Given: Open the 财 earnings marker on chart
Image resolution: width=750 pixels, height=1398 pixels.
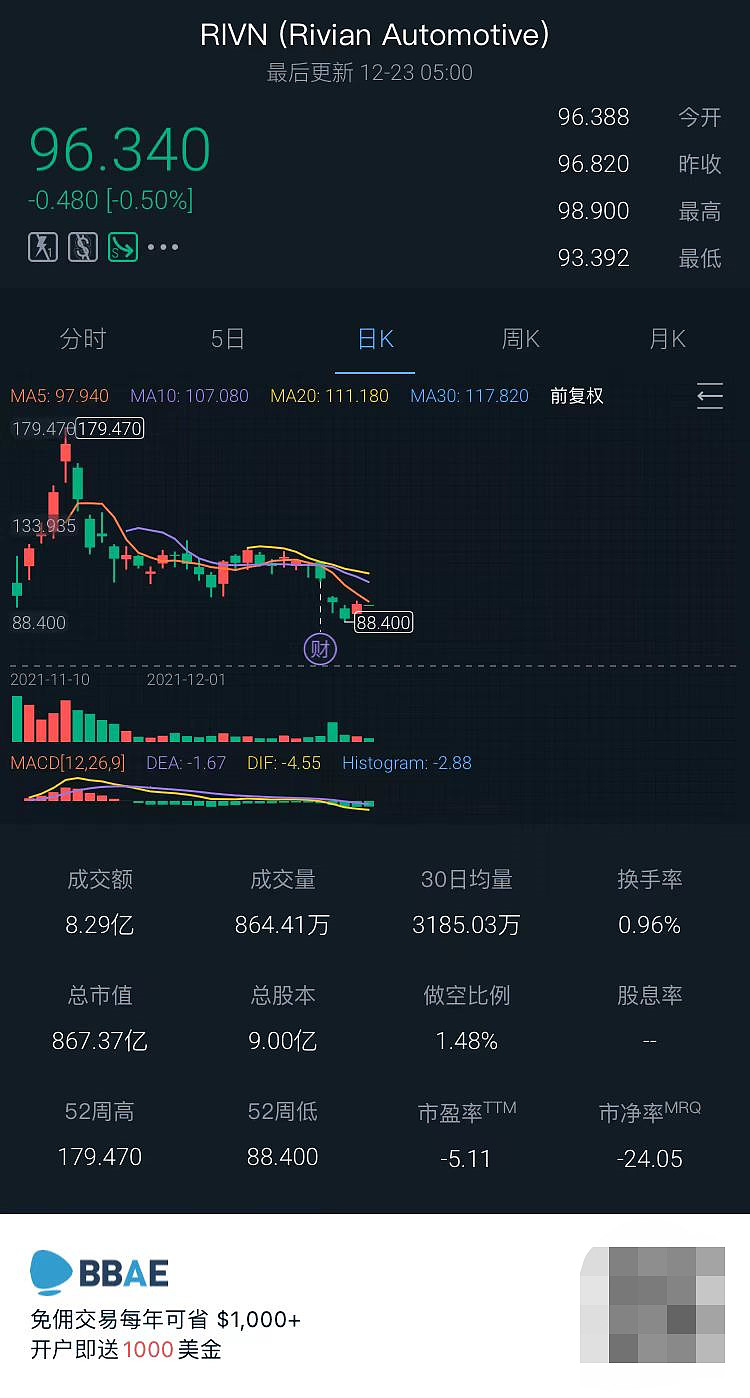Looking at the screenshot, I should [x=320, y=649].
